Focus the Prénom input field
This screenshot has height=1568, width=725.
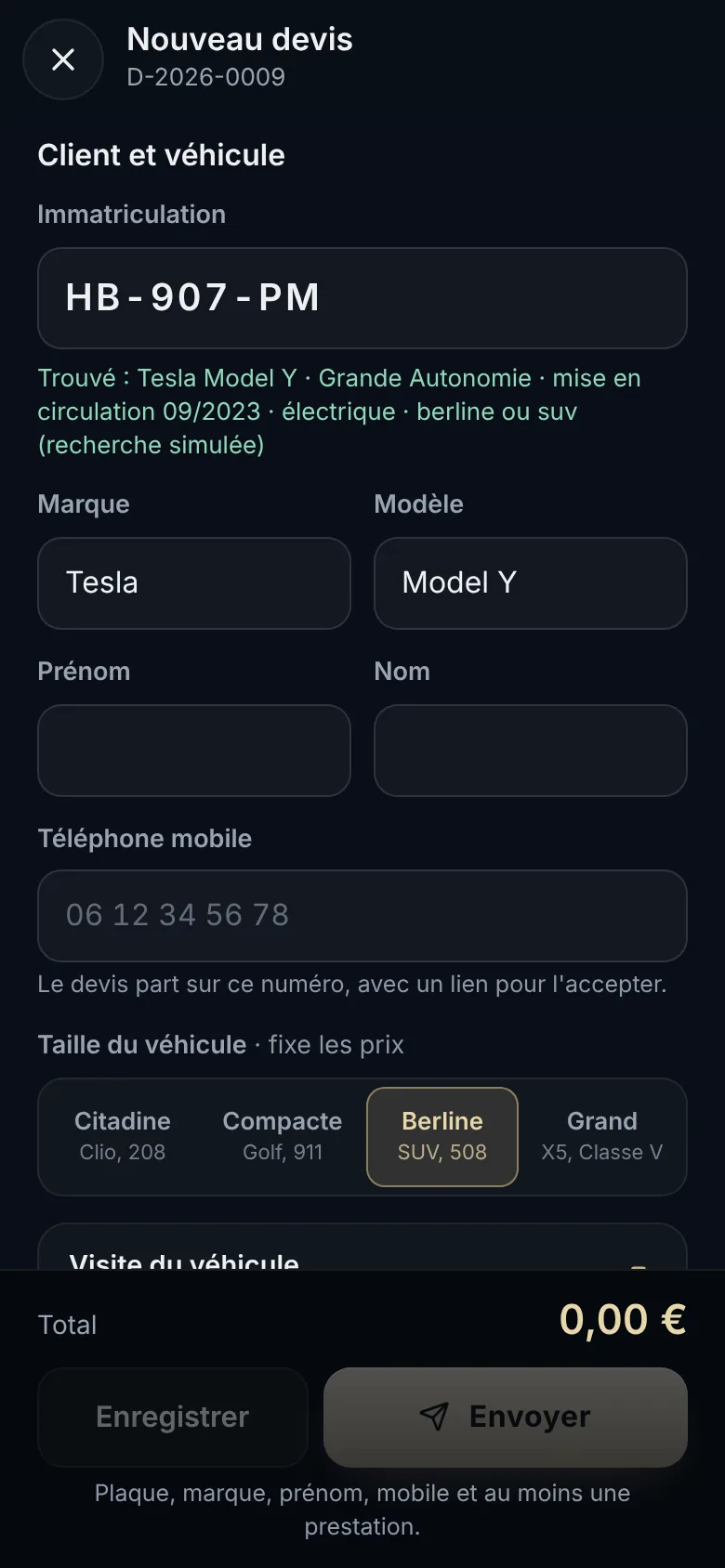click(x=194, y=751)
